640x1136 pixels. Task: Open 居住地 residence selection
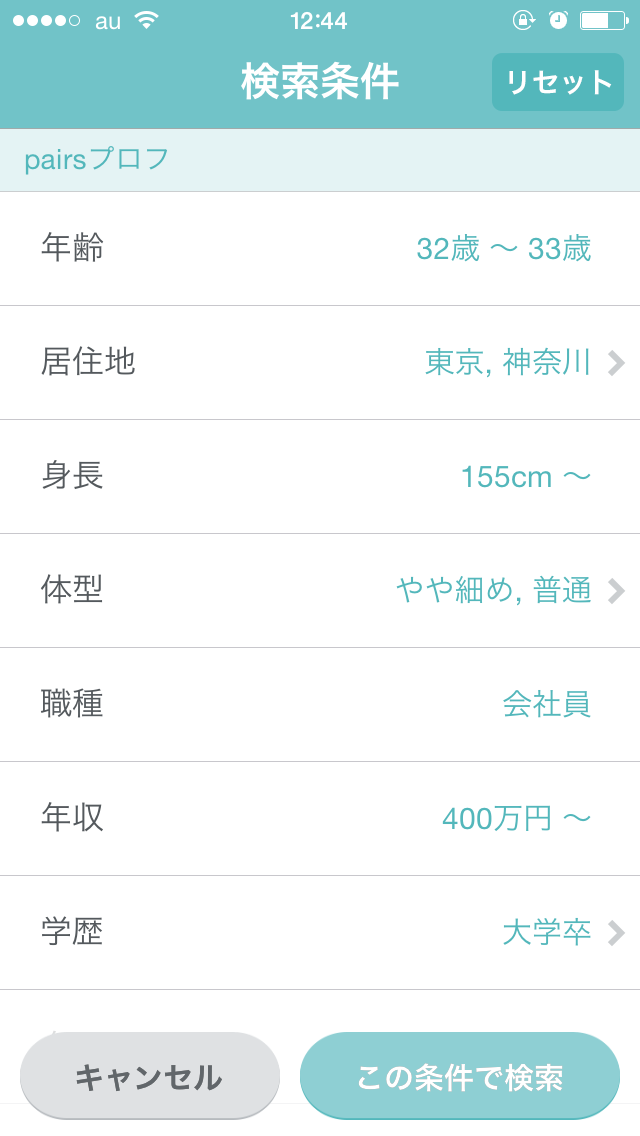tap(320, 362)
